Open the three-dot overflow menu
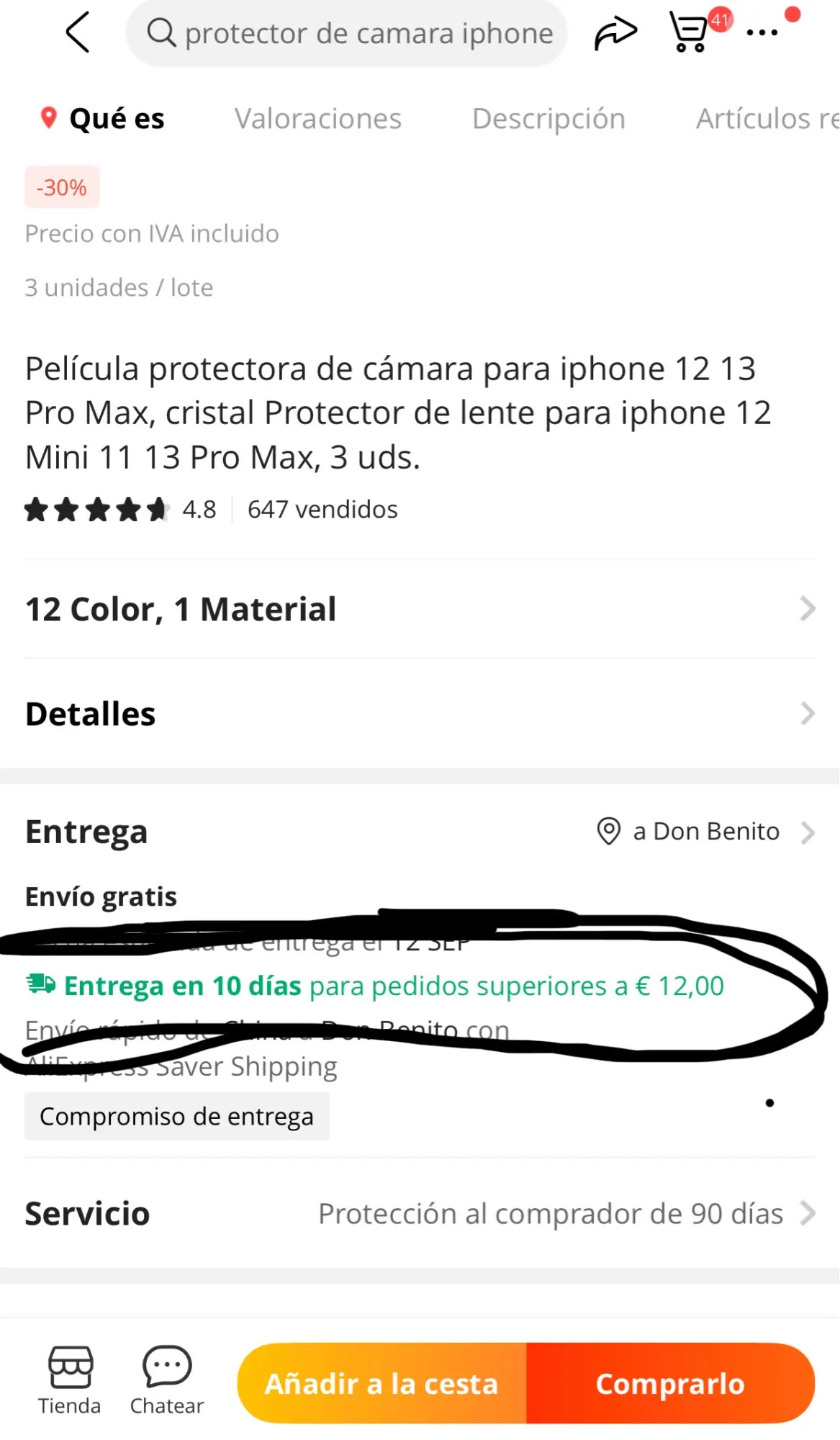The image size is (840, 1440). point(762,32)
